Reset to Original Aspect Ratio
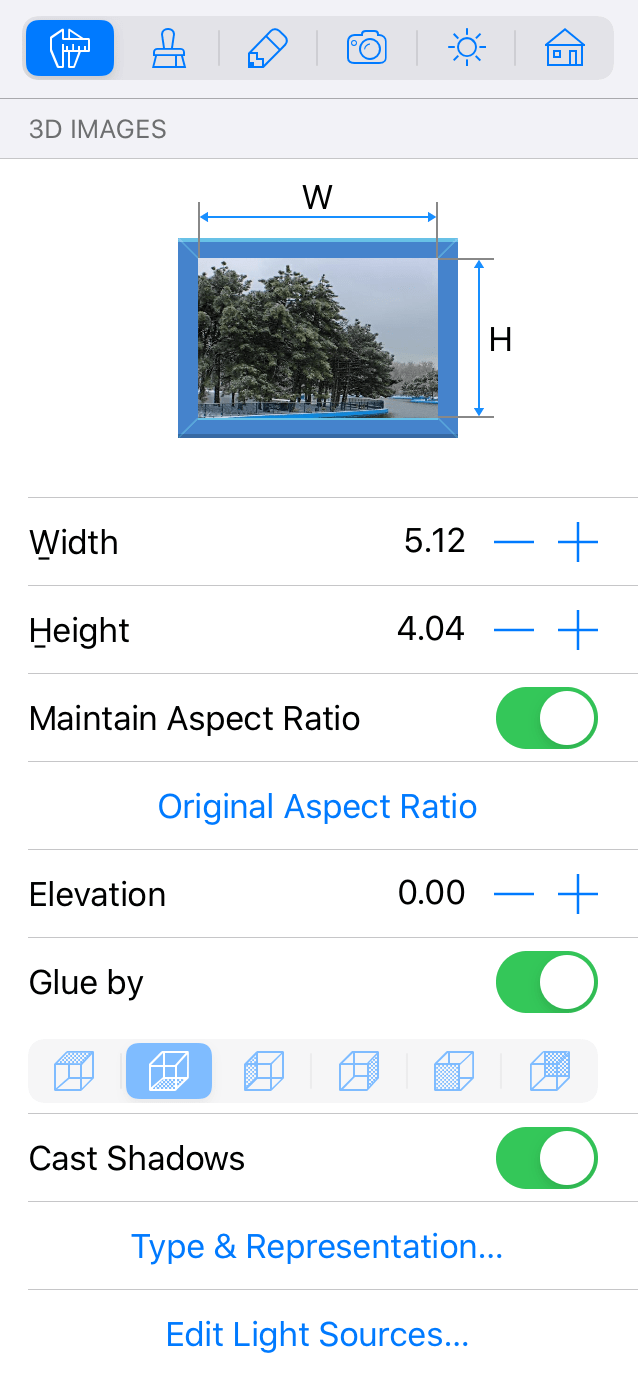Image resolution: width=638 pixels, height=1376 pixels. pos(318,806)
